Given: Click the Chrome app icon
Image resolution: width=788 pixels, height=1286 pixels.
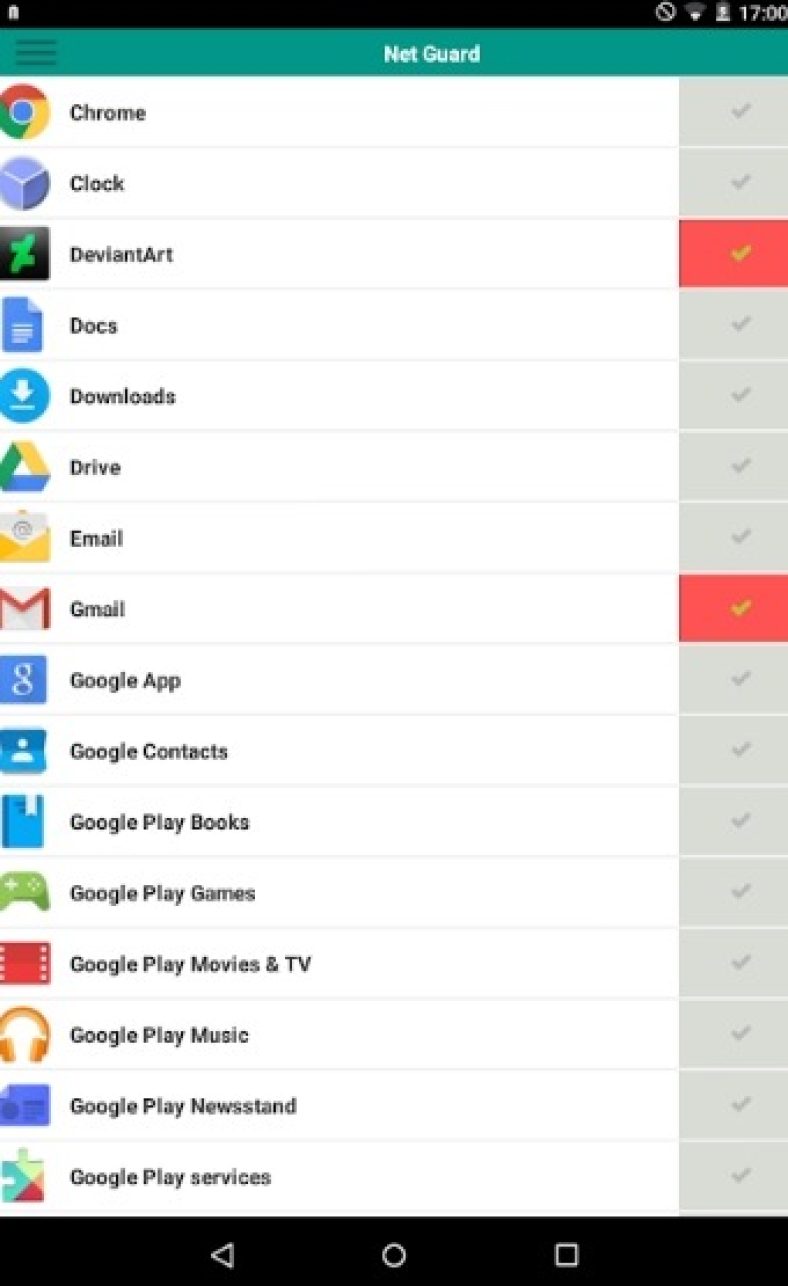Looking at the screenshot, I should (x=25, y=112).
